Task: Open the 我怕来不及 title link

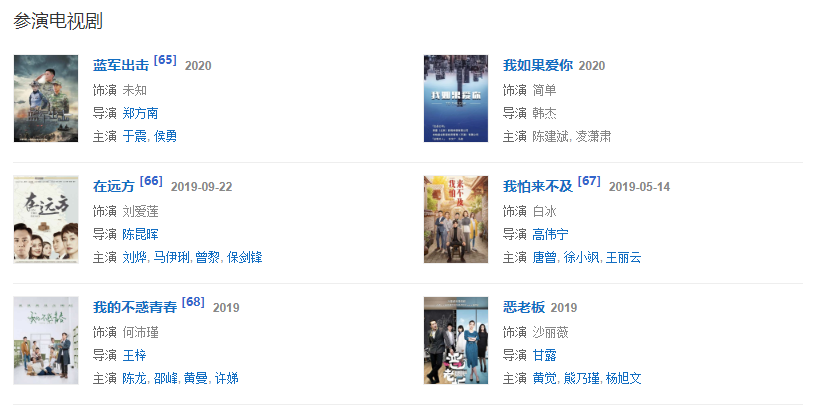Action: pos(538,187)
